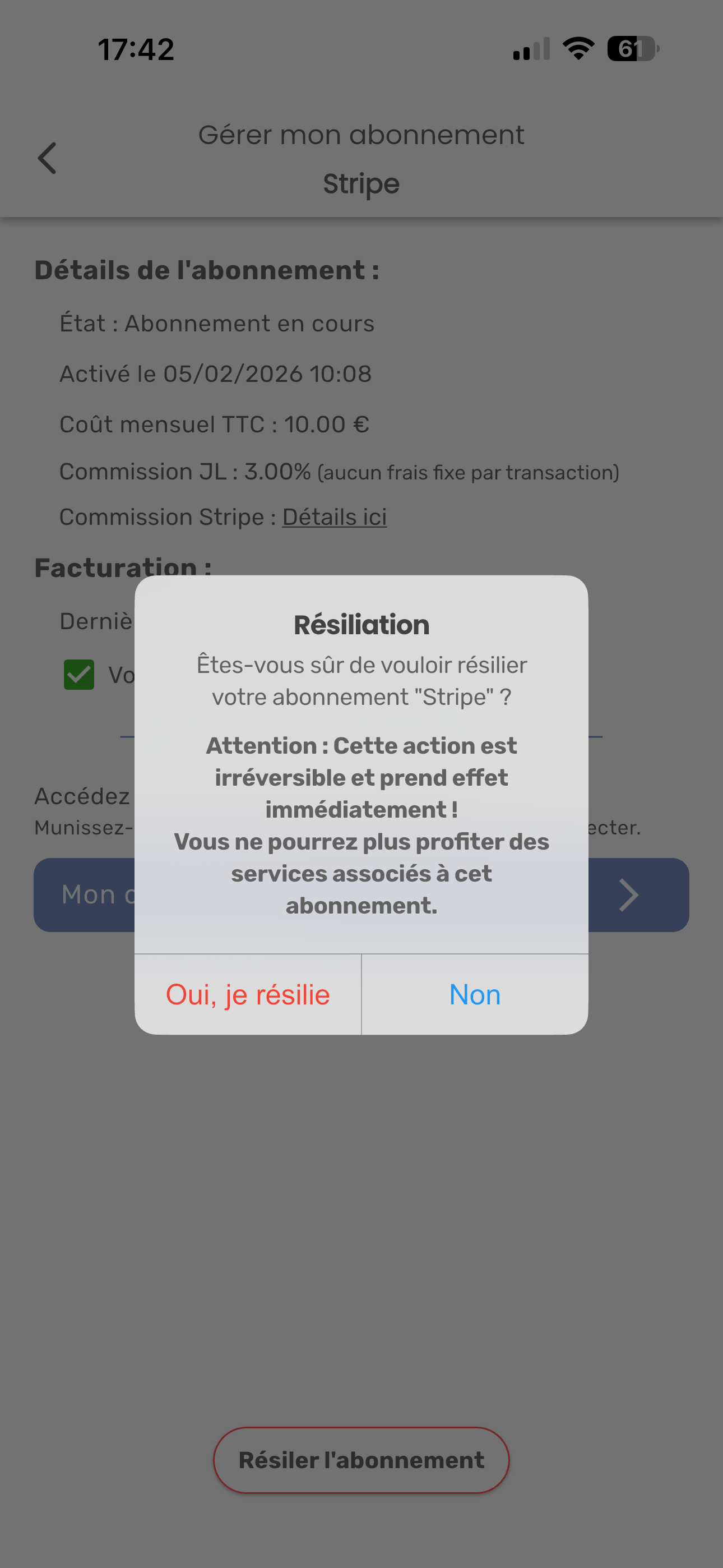This screenshot has width=723, height=1568.
Task: Open the blue "Mon c…" account button
Action: pyautogui.click(x=85, y=895)
